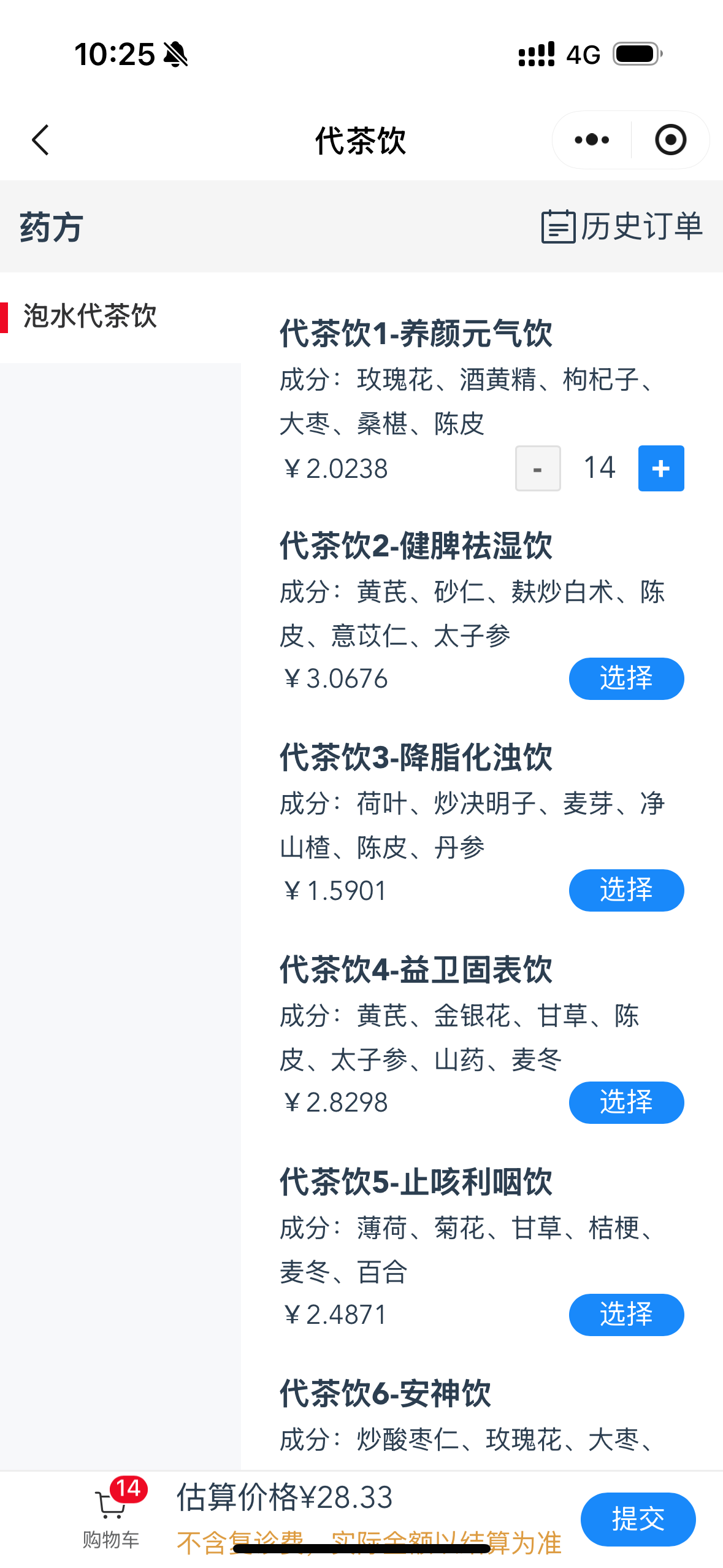Increase quantity of 代茶饮1-养颜元气饮

tap(660, 469)
